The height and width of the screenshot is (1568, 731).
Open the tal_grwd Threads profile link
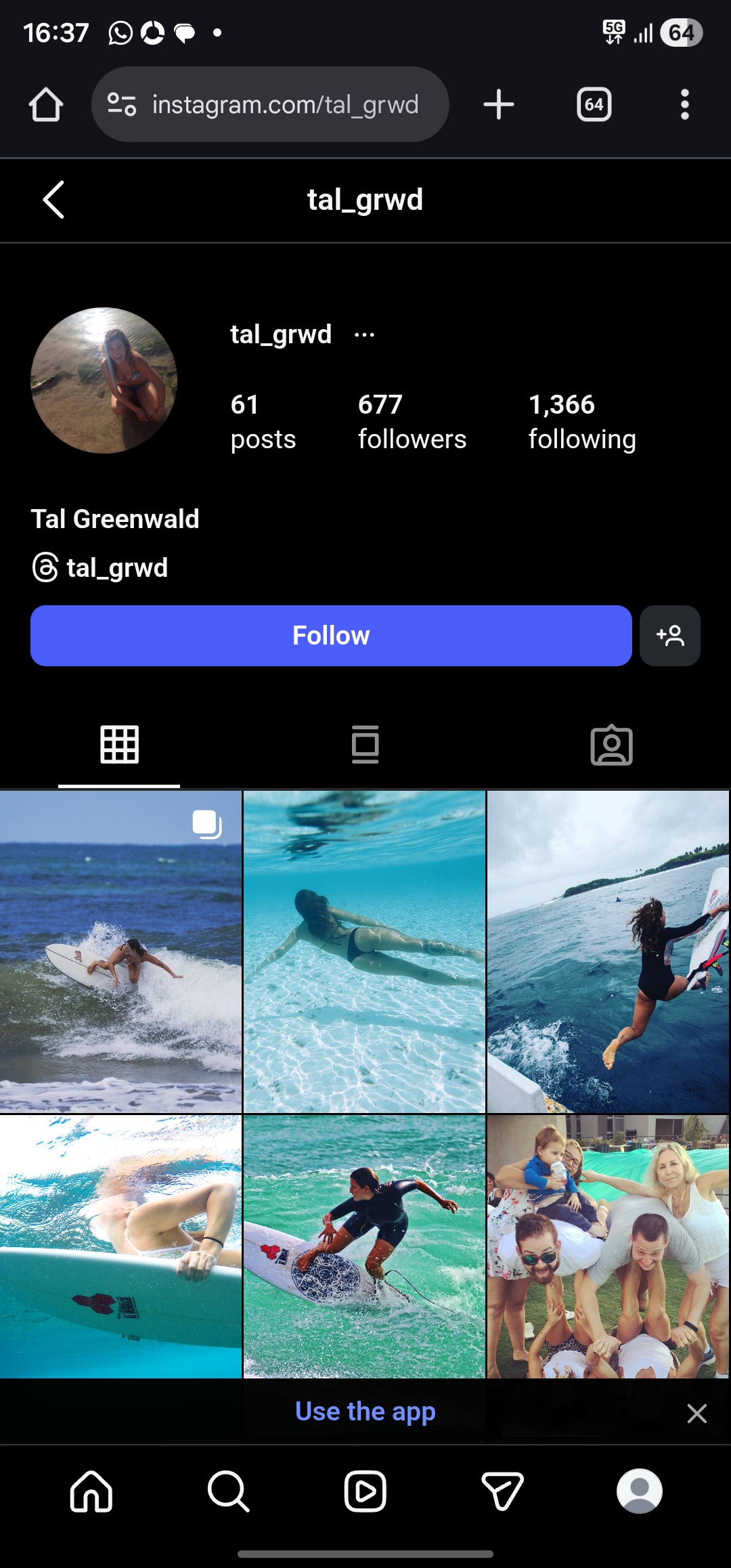point(100,567)
